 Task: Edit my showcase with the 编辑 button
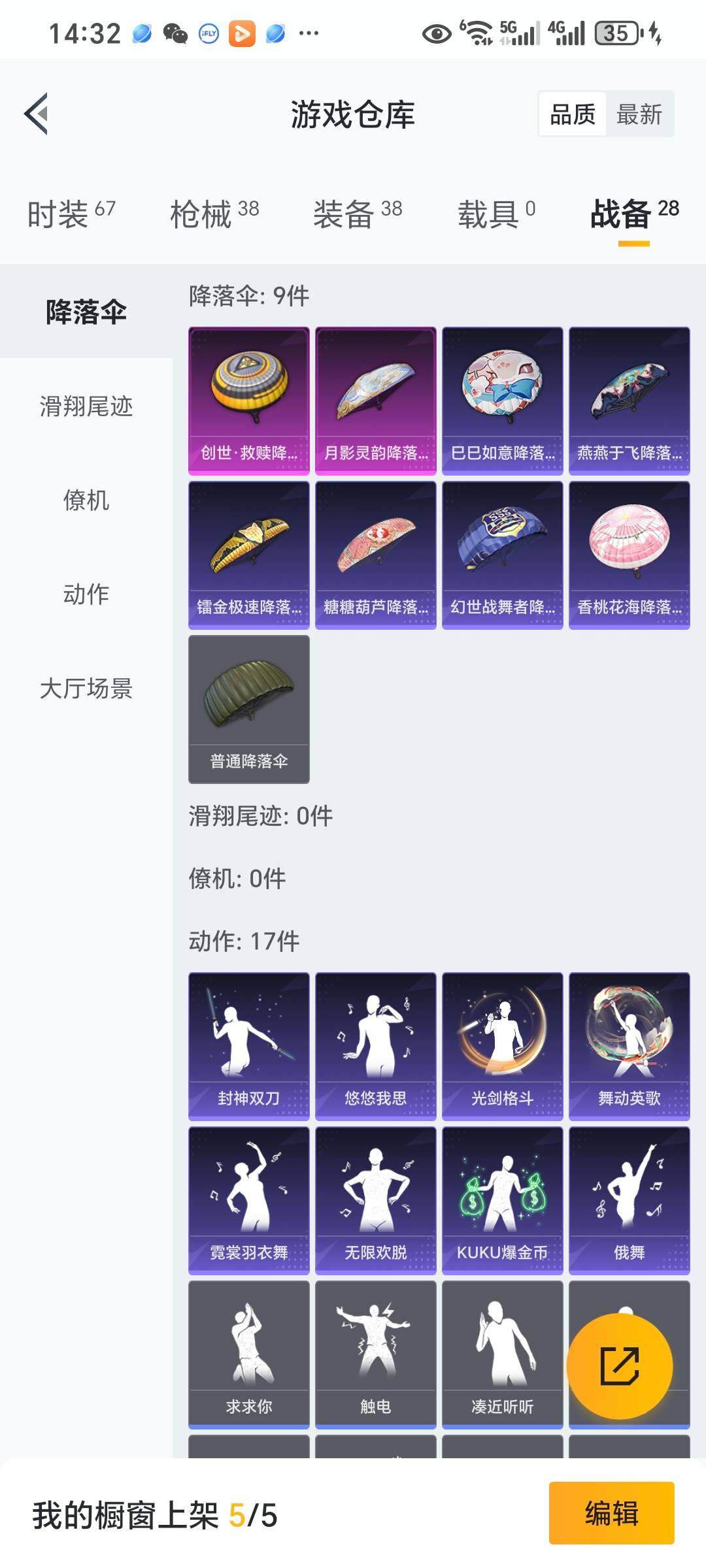pos(611,1513)
